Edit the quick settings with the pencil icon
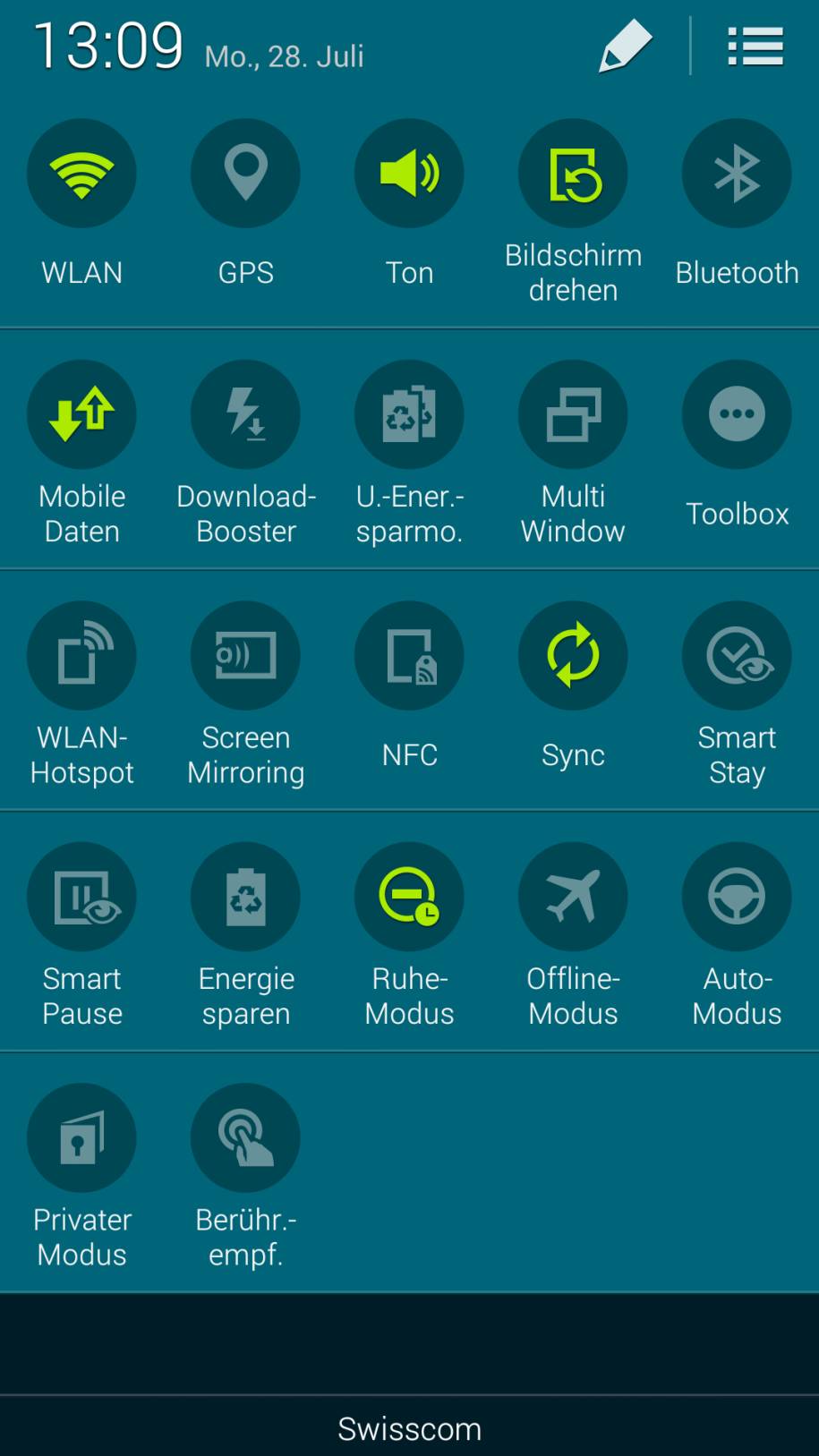 coord(625,46)
